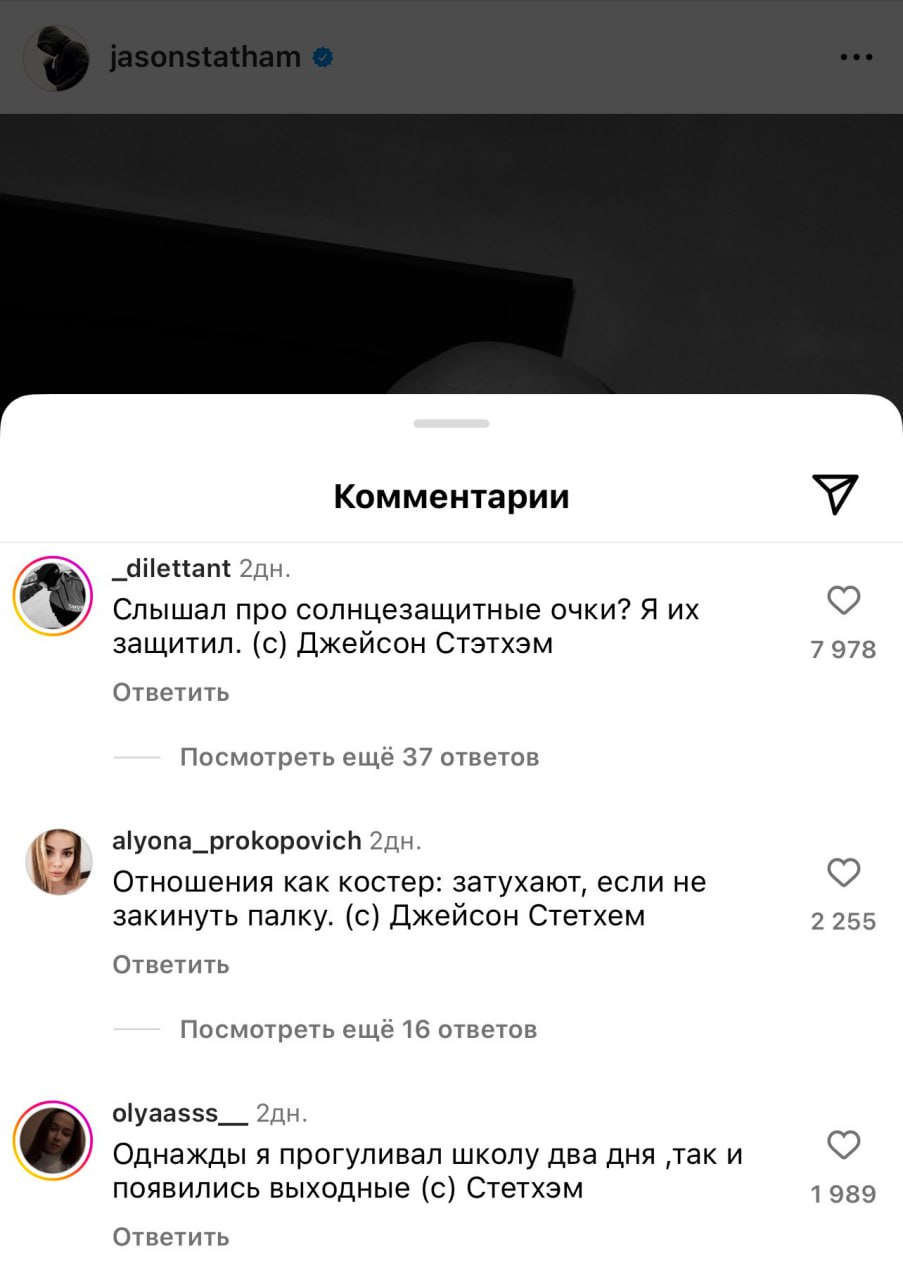The height and width of the screenshot is (1280, 903).
Task: Open _dilettant's profile picture
Action: pyautogui.click(x=52, y=595)
